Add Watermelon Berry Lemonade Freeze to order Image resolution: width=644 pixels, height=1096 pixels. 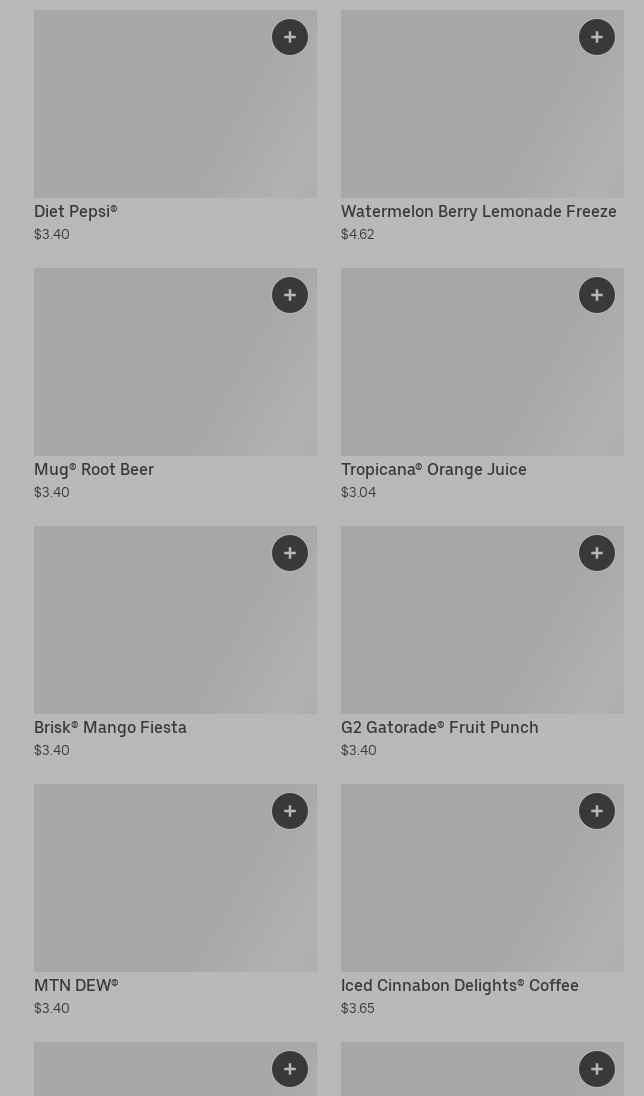(x=597, y=37)
